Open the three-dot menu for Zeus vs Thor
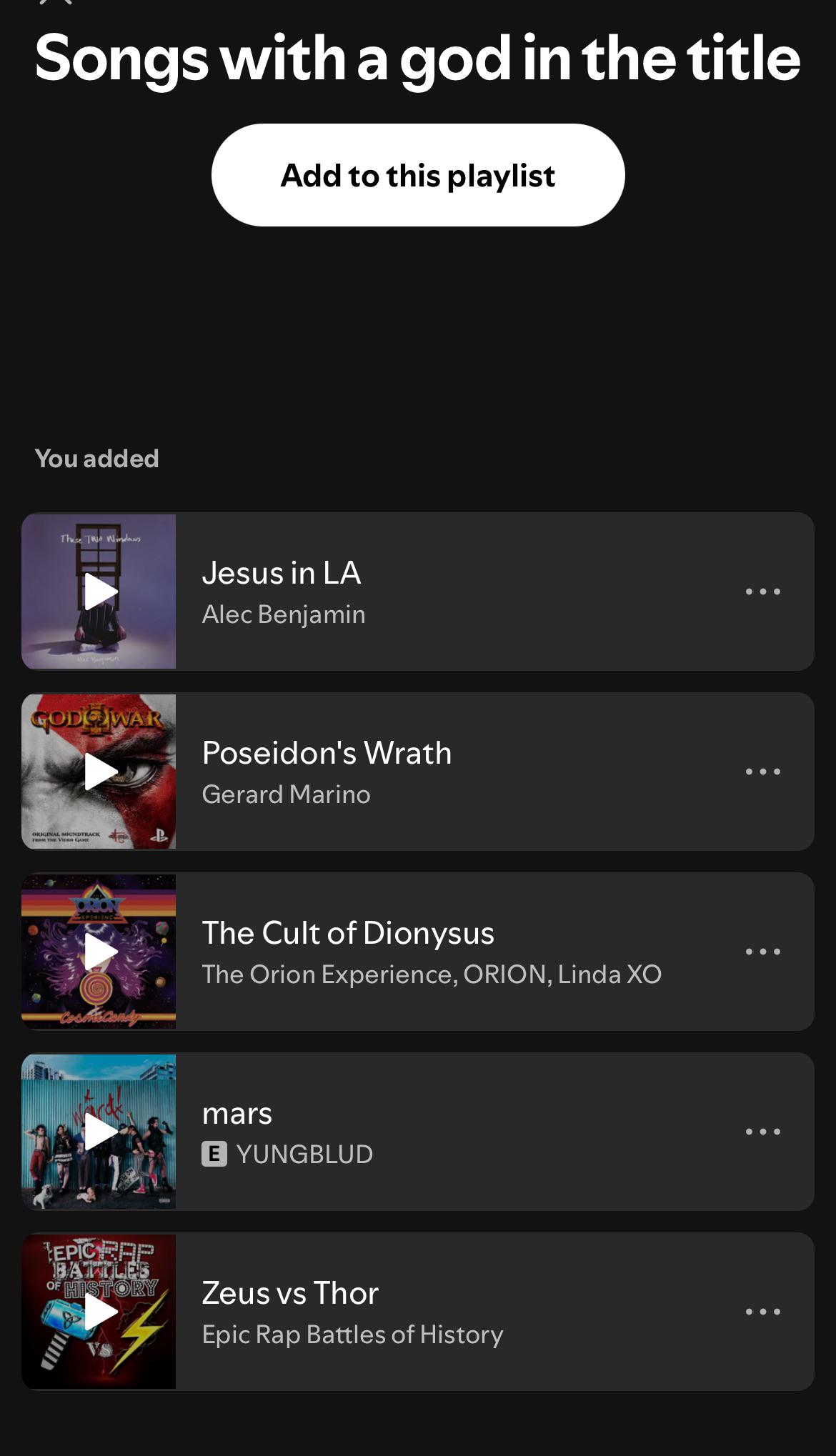 pos(762,1312)
